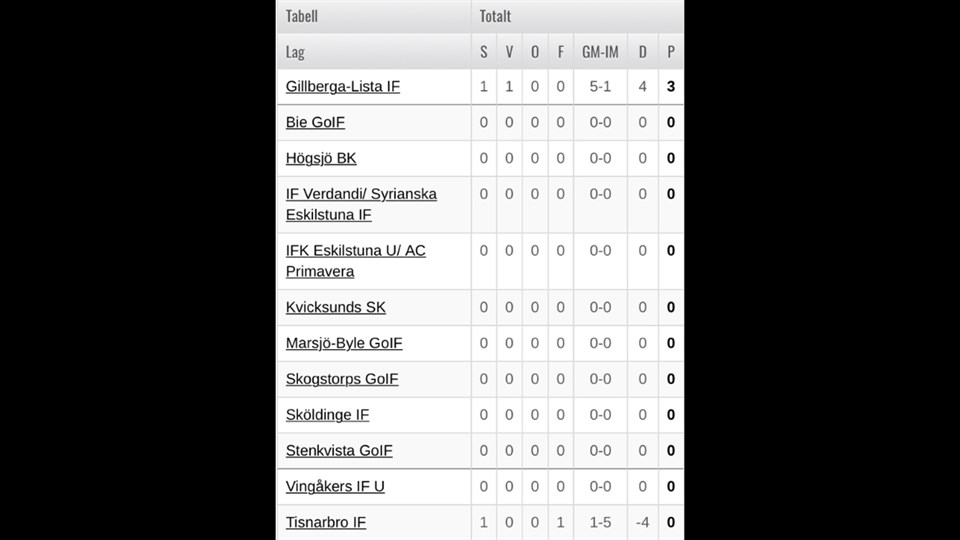
Task: Go to Skogstorps GoIF page
Action: (x=342, y=380)
